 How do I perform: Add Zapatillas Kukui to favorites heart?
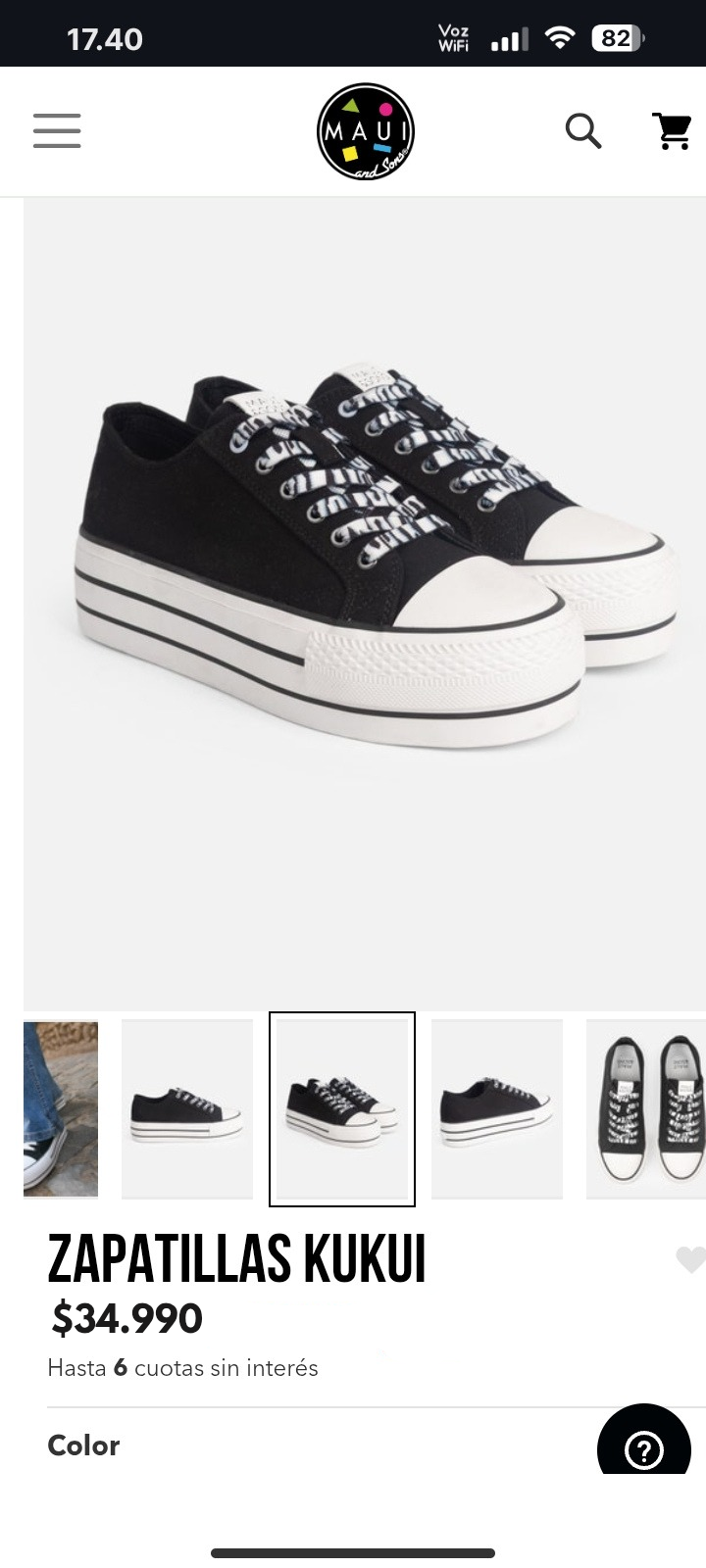coord(690,1259)
